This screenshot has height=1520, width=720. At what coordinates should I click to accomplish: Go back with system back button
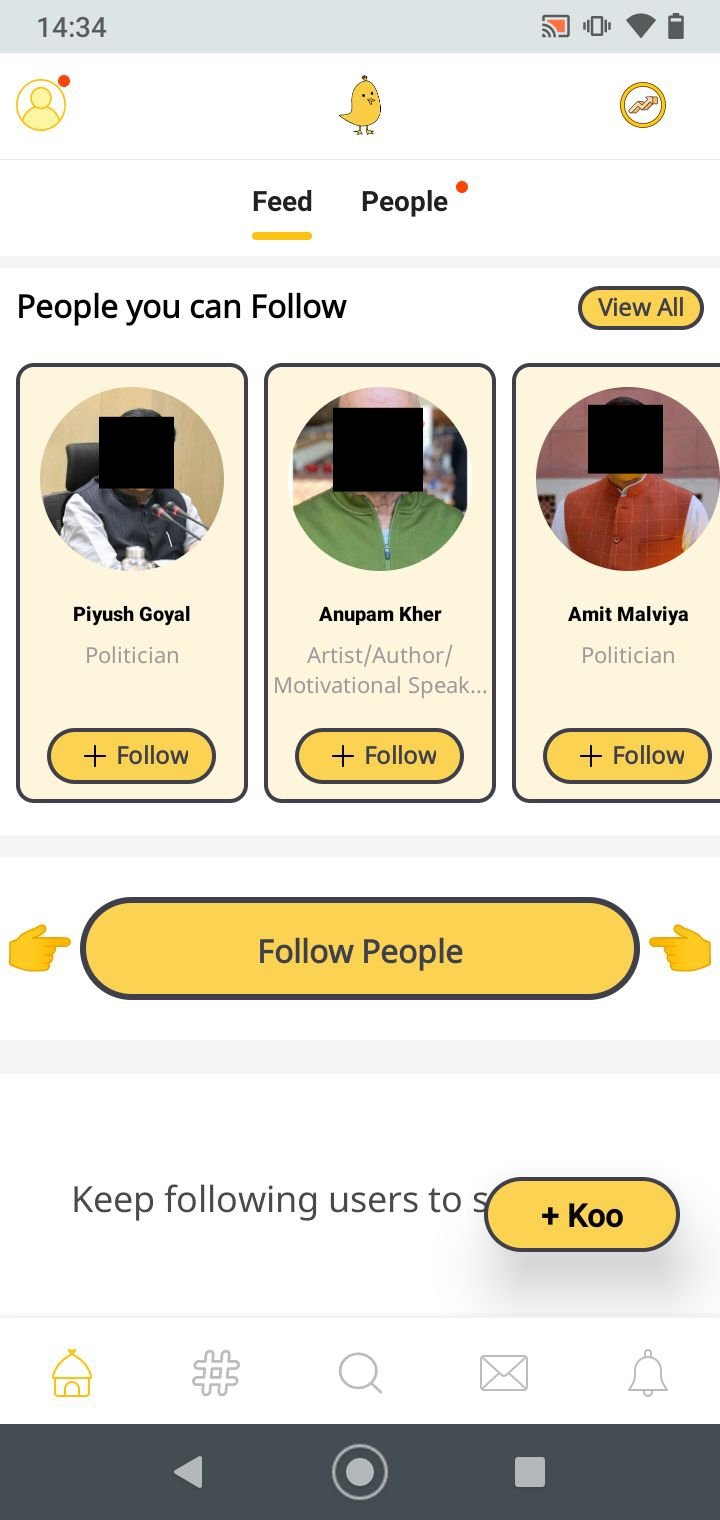[x=188, y=1472]
